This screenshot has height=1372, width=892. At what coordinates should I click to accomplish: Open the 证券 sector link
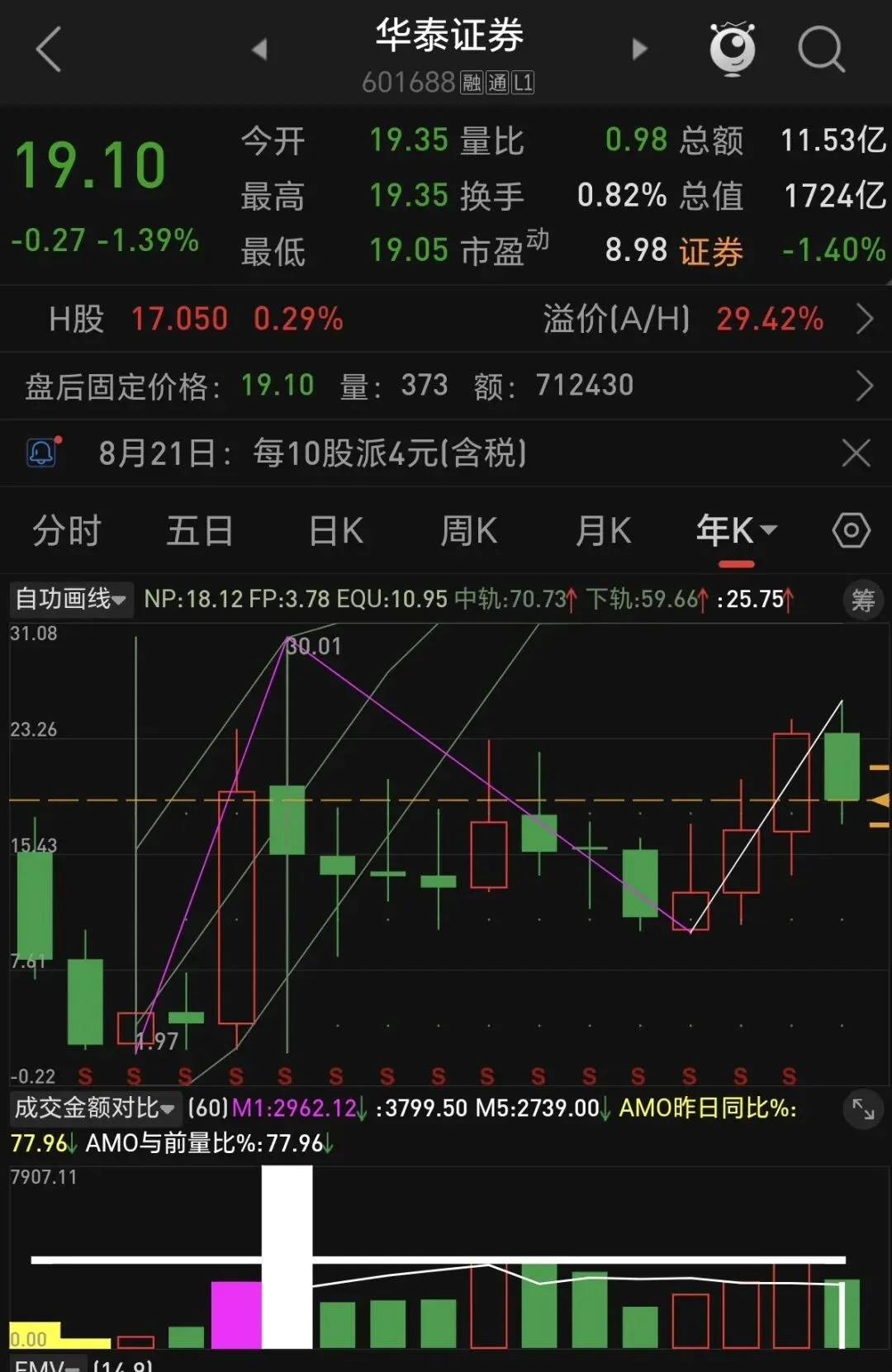711,251
